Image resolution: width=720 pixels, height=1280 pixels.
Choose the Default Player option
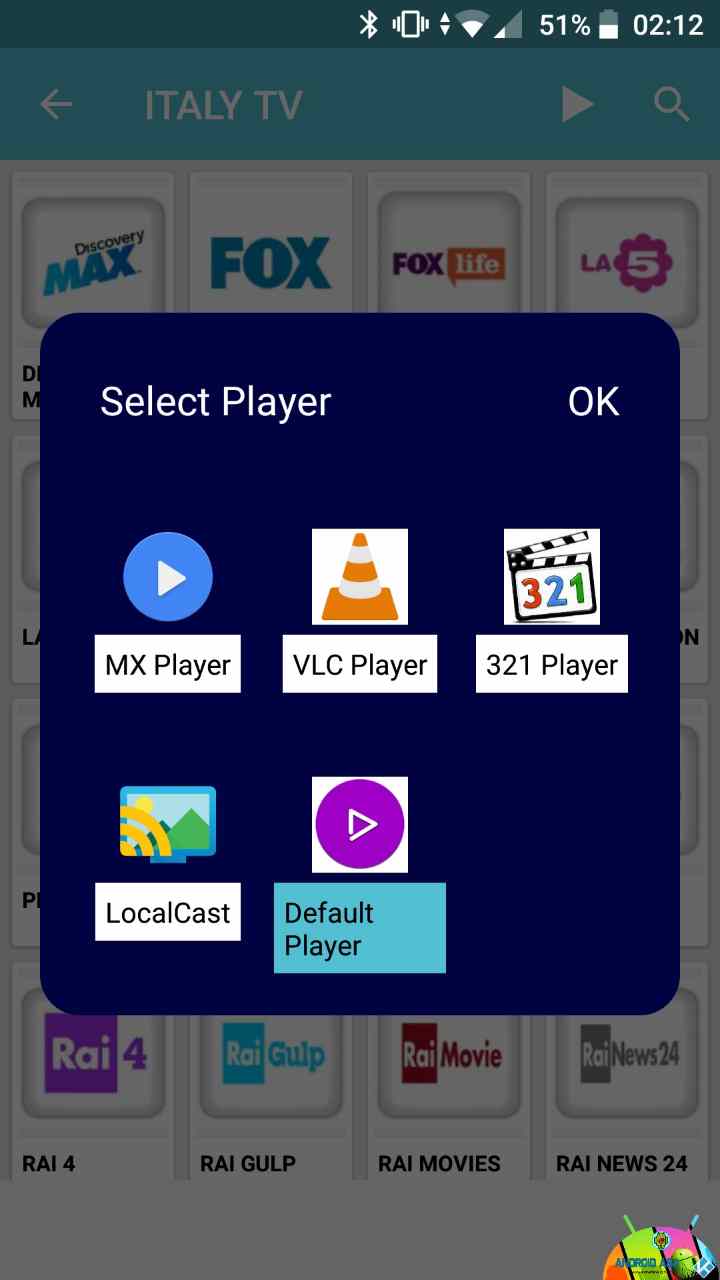click(360, 875)
